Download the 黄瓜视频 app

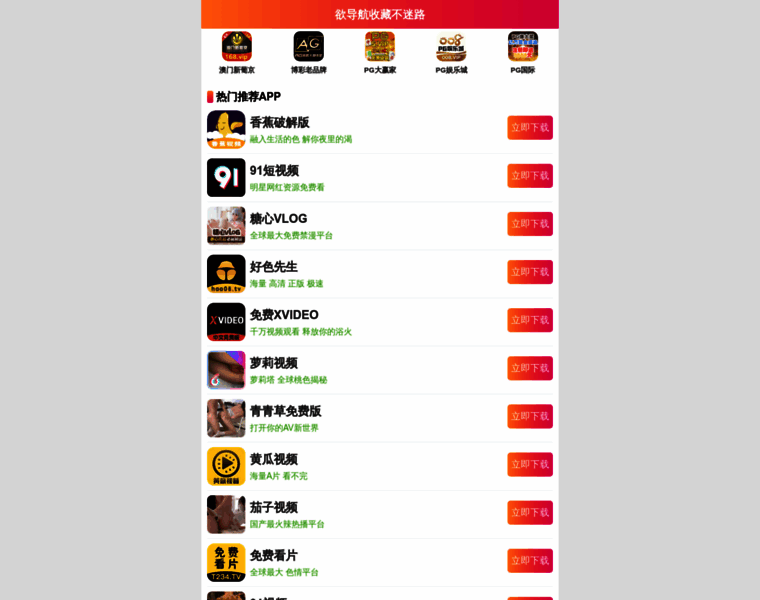[x=530, y=464]
